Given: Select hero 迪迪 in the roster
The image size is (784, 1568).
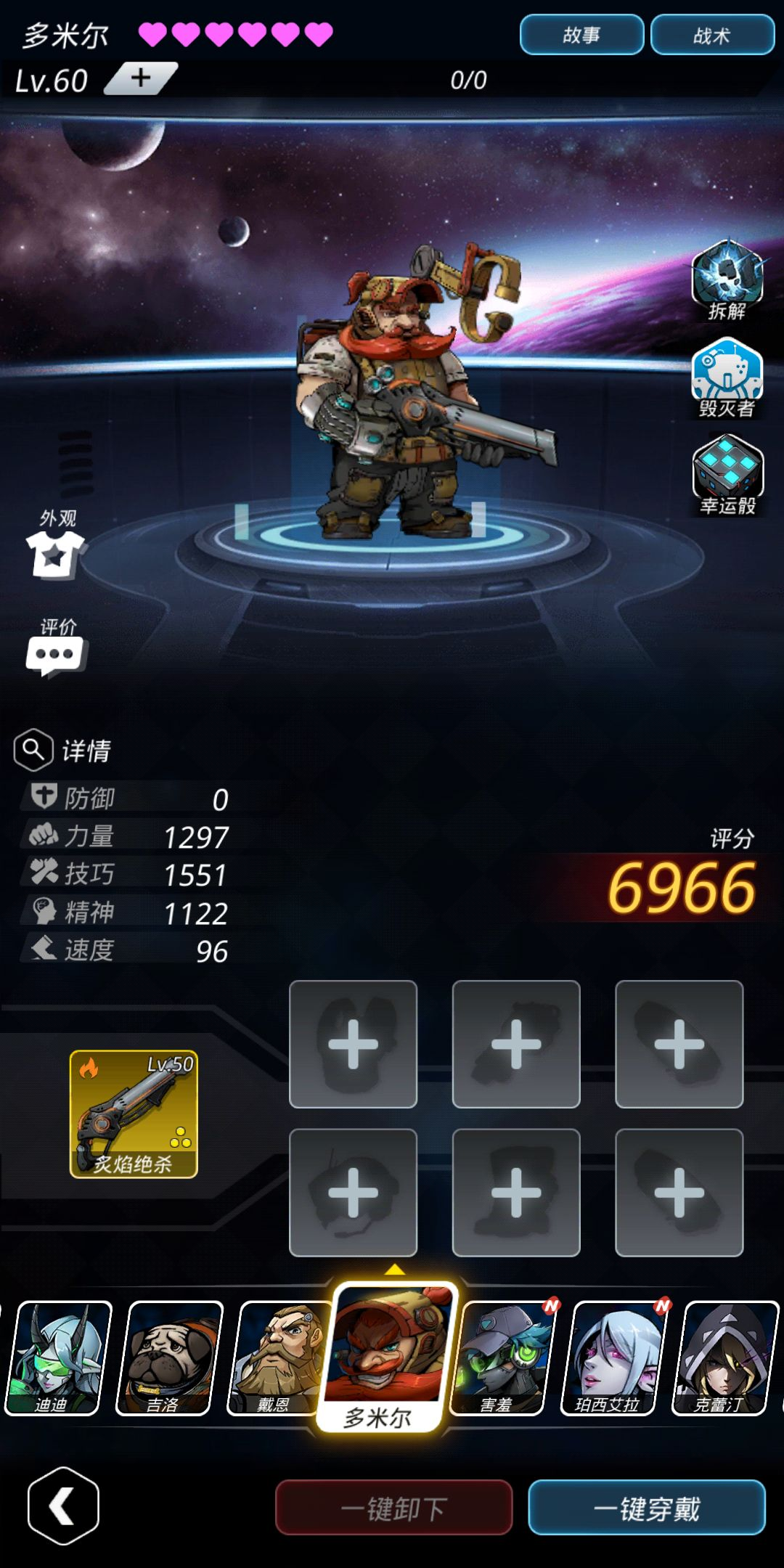Looking at the screenshot, I should coord(58,1357).
